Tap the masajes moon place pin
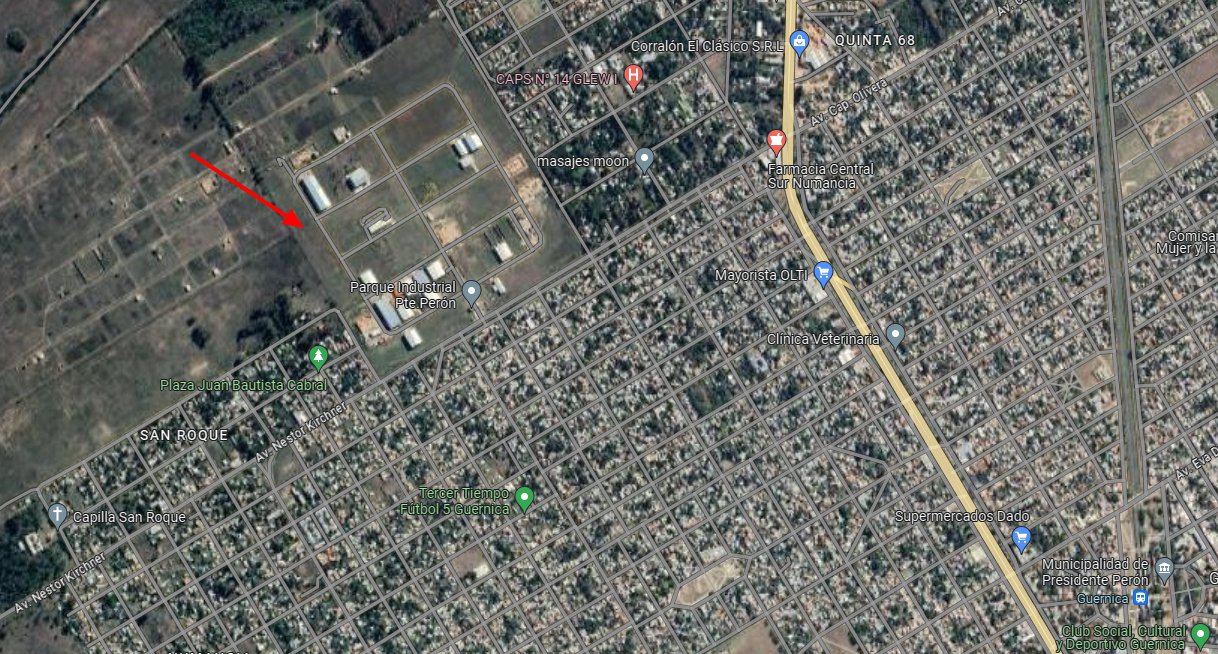1218x654 pixels. [645, 159]
